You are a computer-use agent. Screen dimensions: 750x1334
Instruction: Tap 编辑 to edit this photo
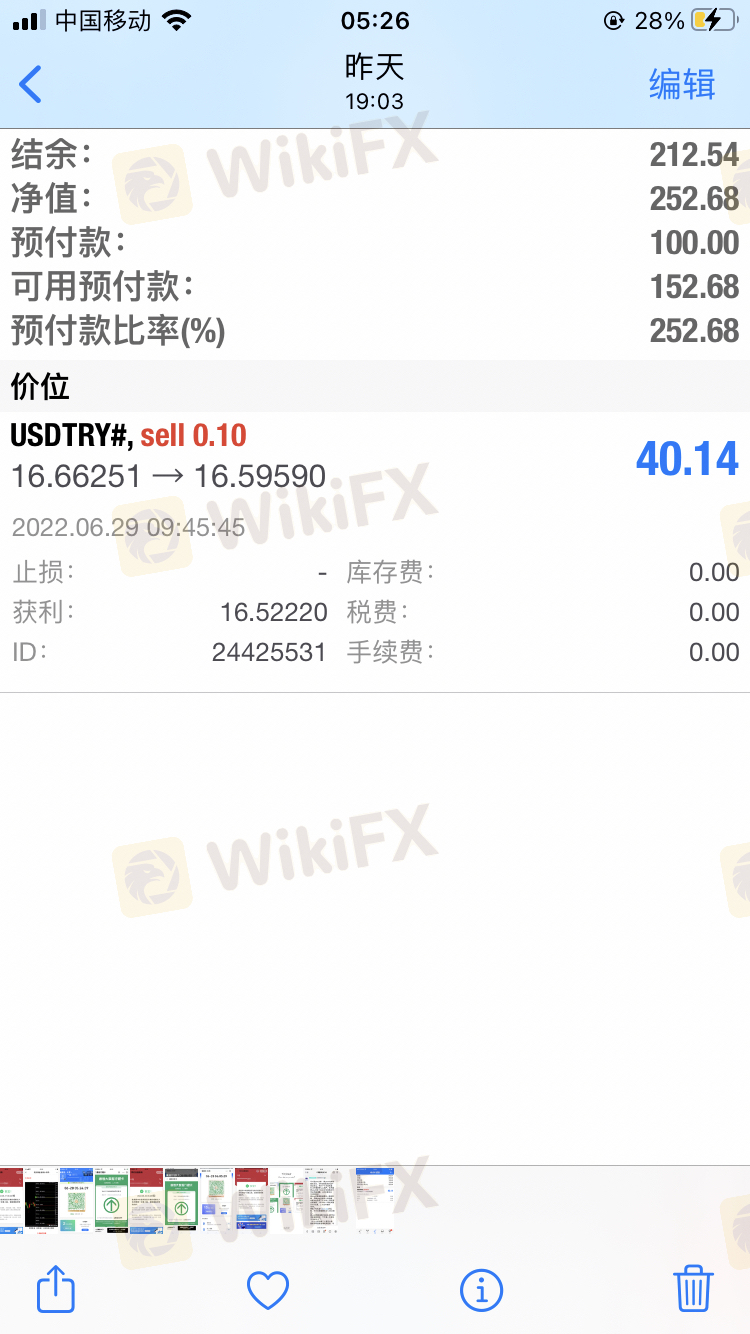[682, 85]
